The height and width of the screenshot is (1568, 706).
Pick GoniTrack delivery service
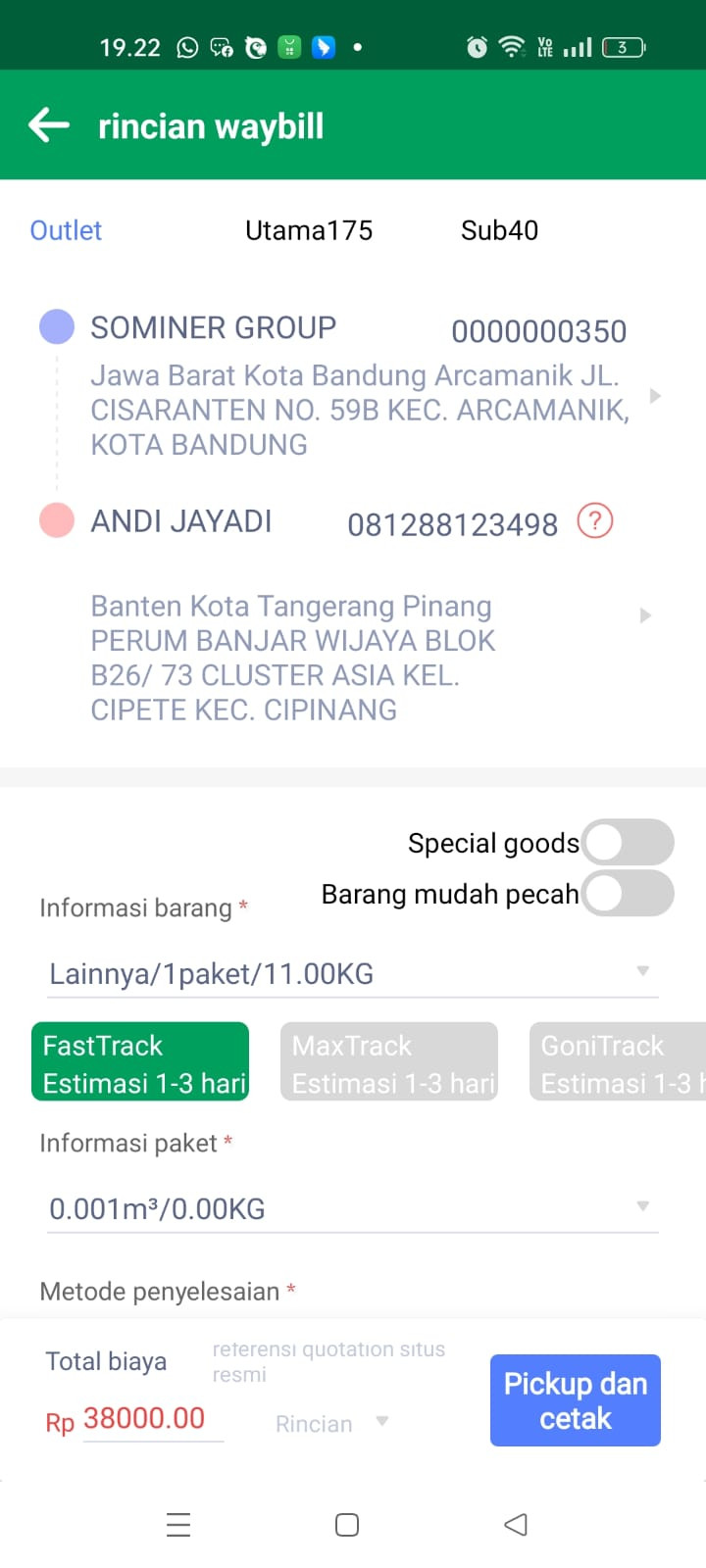click(618, 1062)
